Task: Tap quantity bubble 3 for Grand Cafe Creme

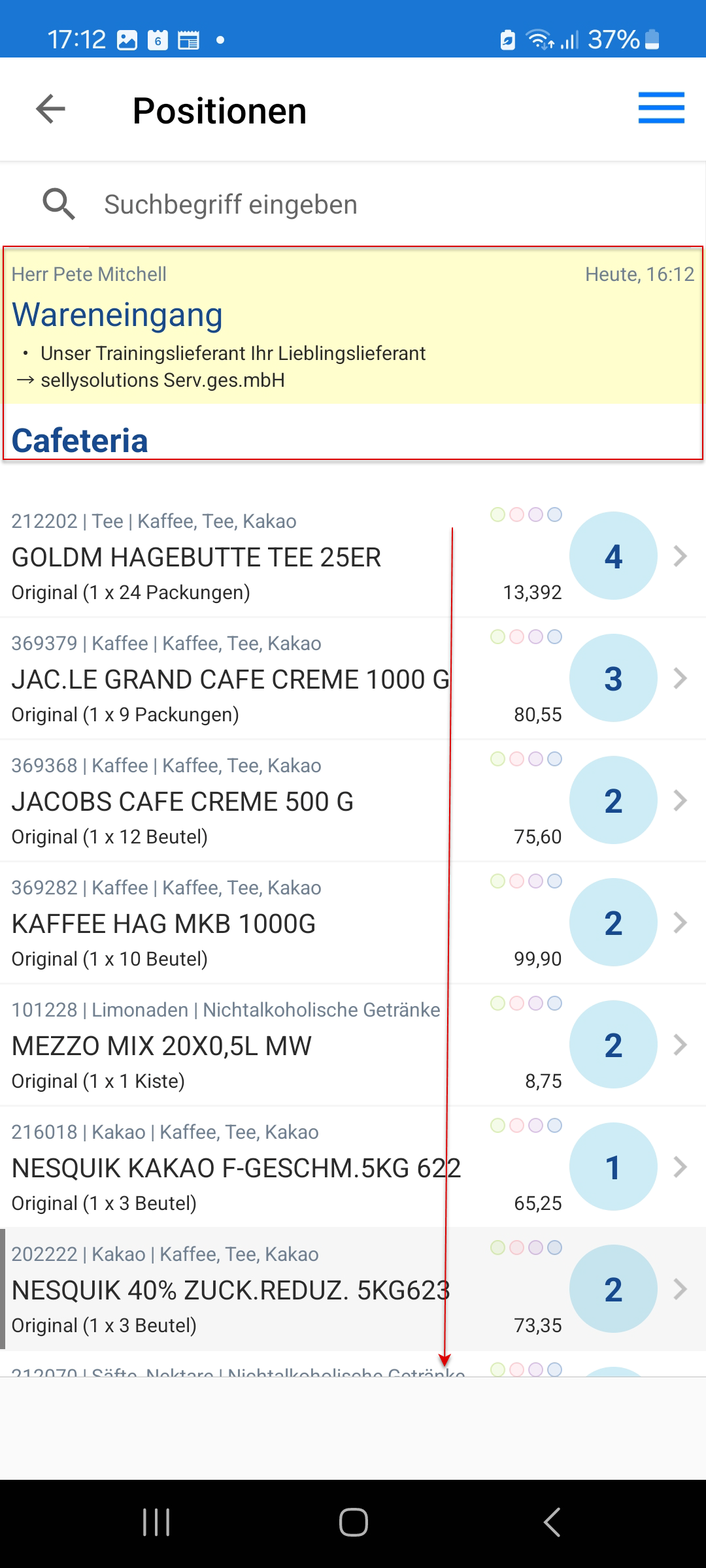Action: tap(613, 678)
